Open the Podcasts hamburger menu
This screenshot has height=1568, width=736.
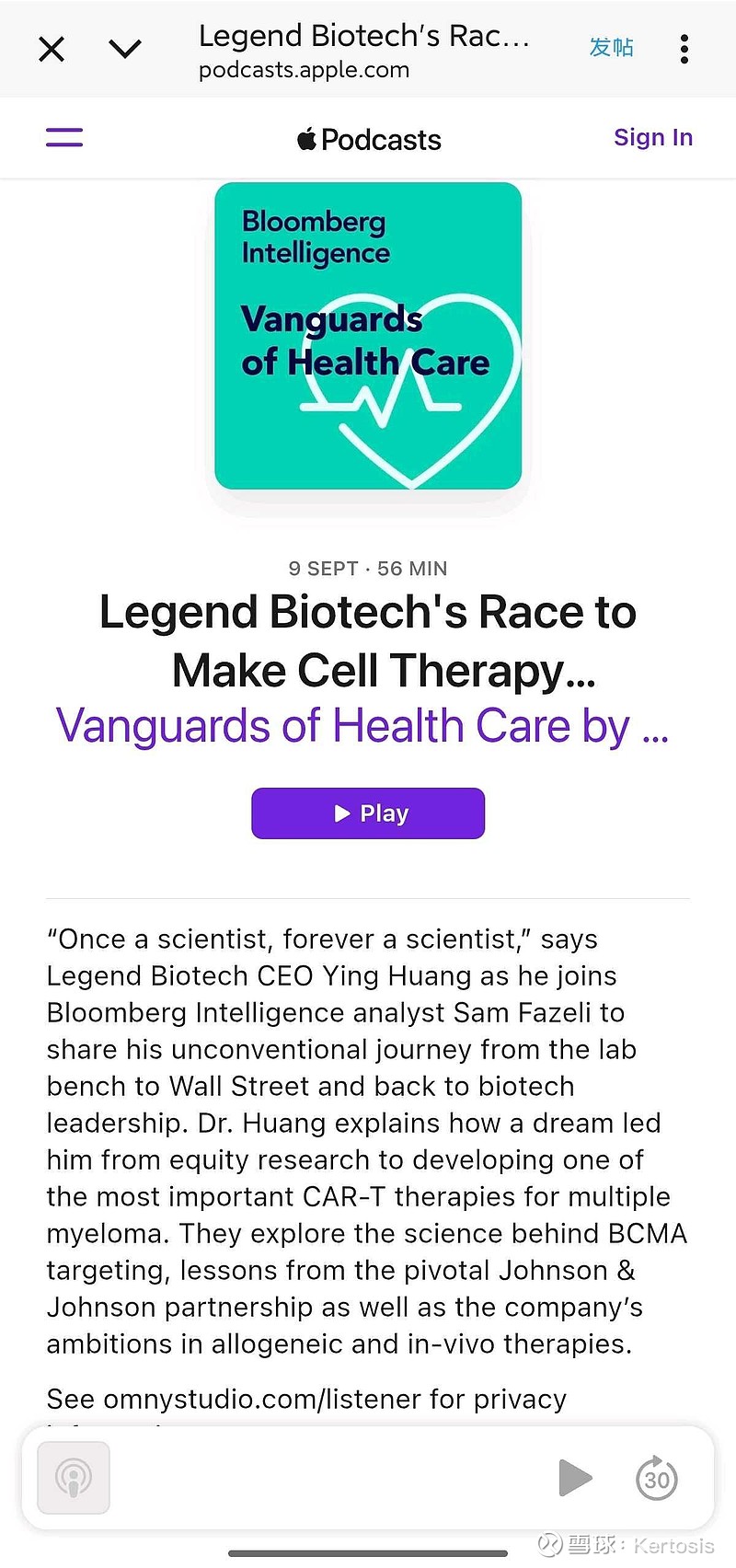point(64,138)
